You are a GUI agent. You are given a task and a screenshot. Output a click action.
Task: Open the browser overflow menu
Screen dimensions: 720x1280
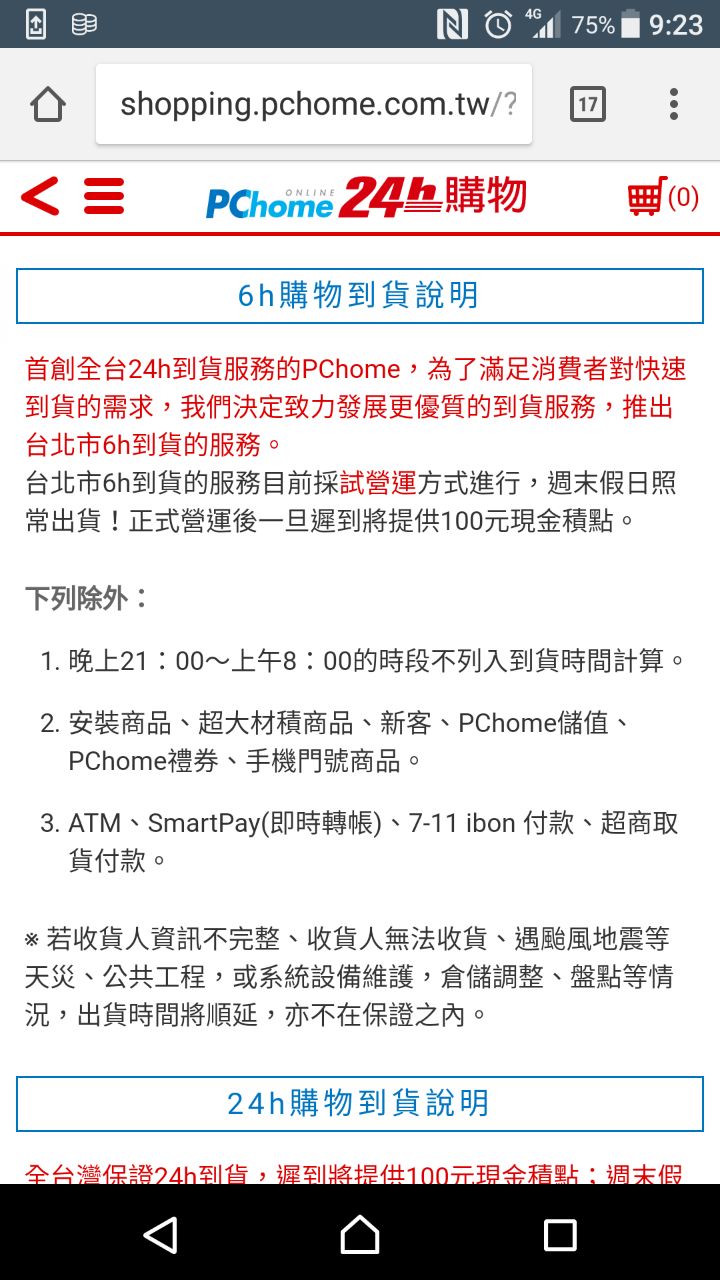coord(673,104)
